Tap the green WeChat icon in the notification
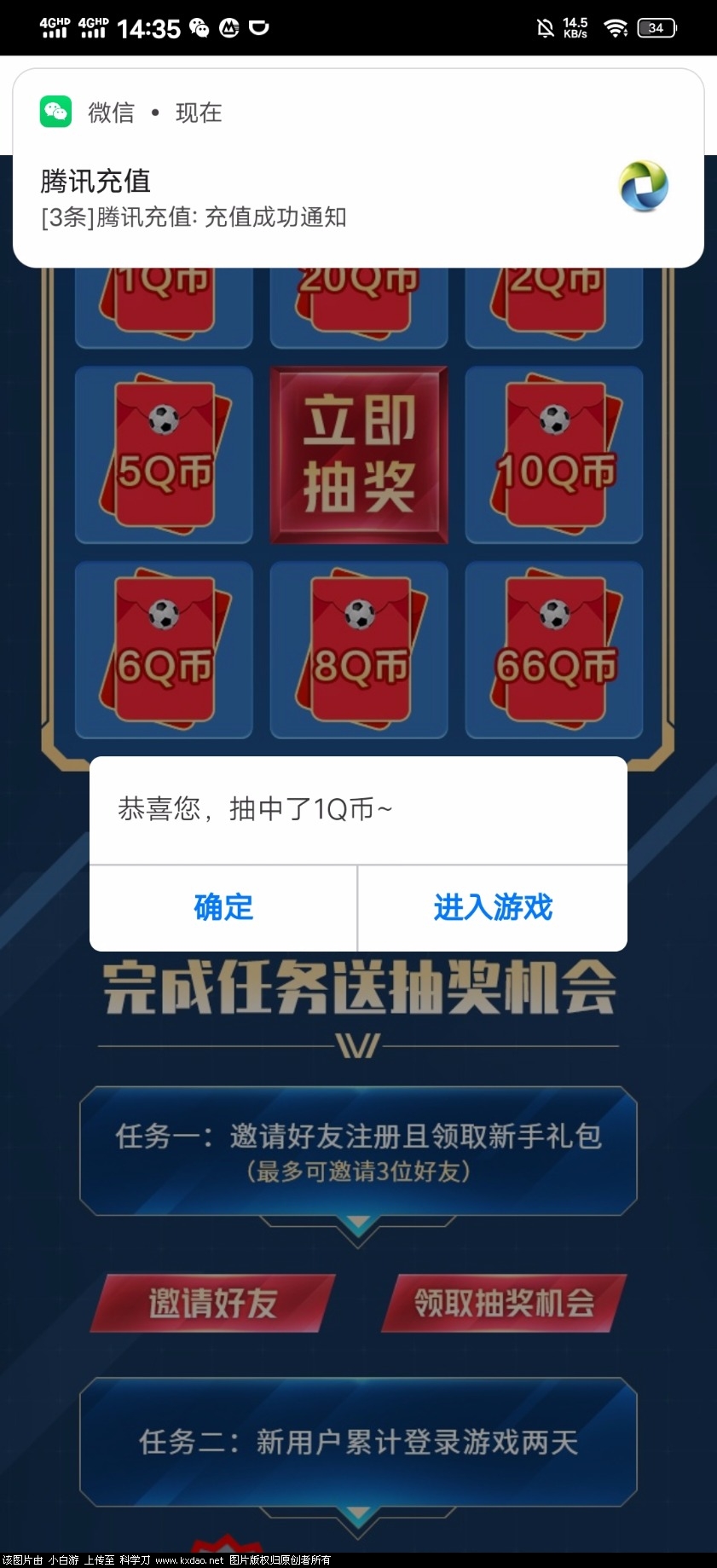The height and width of the screenshot is (1568, 717). tap(56, 112)
